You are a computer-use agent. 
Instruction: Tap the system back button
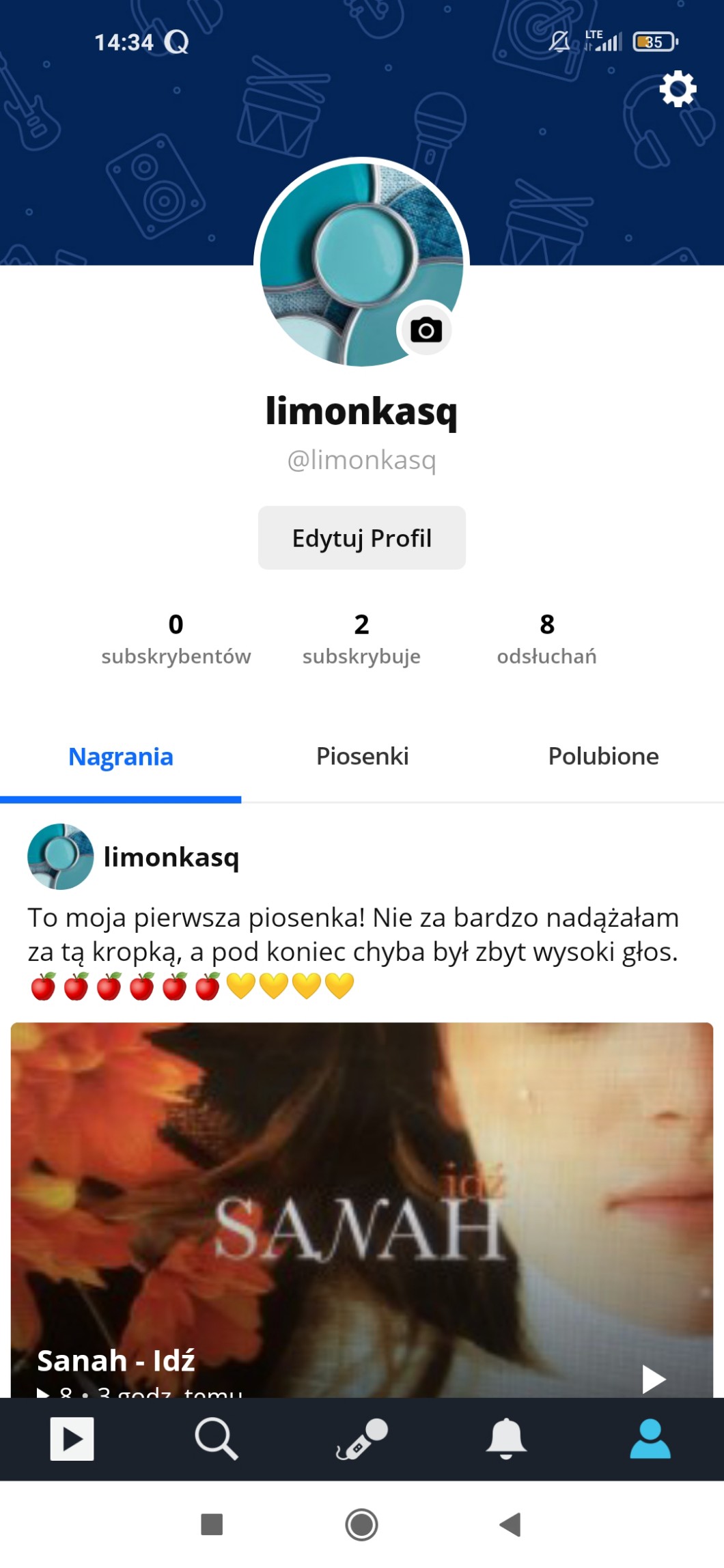pos(510,1524)
